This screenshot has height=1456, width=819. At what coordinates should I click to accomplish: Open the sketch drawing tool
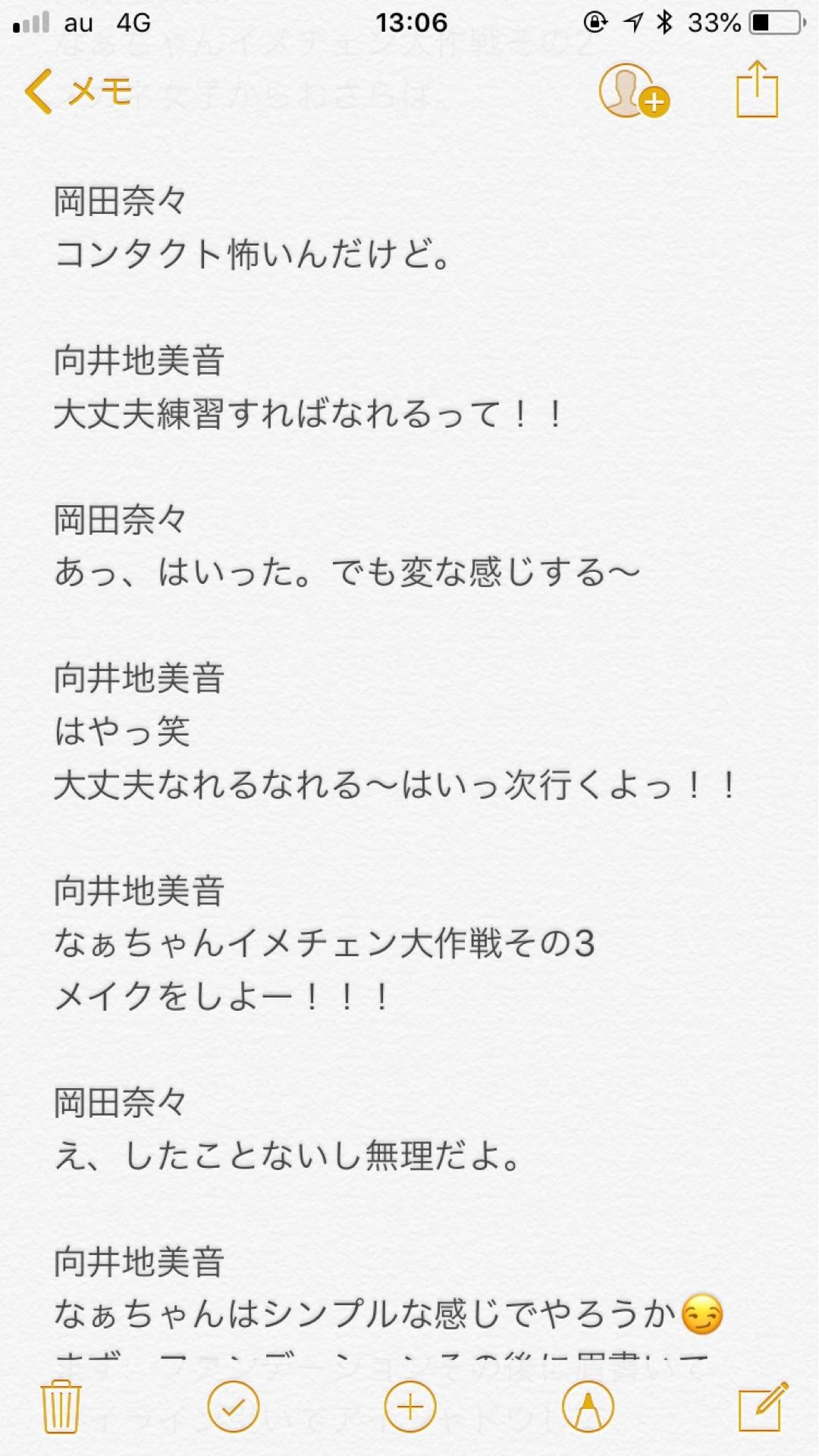[588, 1407]
